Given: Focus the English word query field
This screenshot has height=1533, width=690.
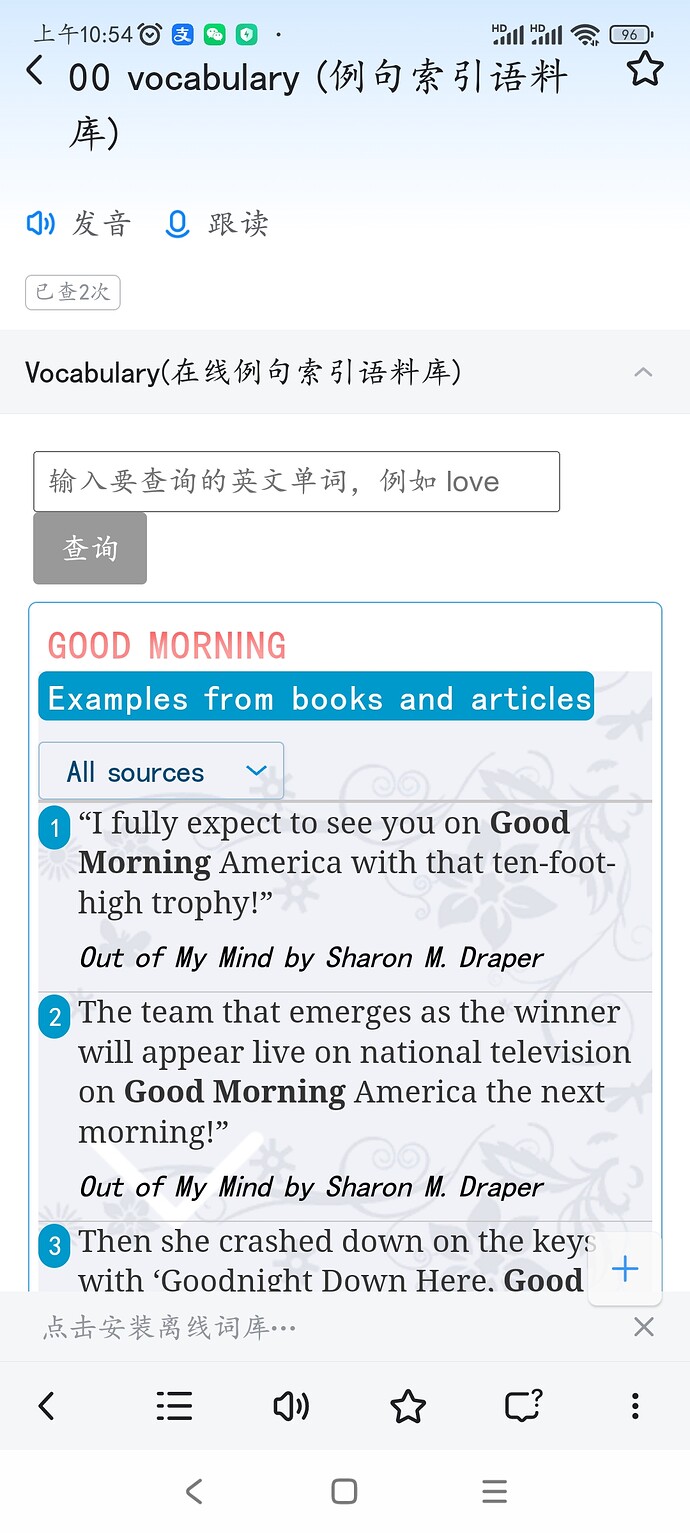Looking at the screenshot, I should (x=296, y=482).
